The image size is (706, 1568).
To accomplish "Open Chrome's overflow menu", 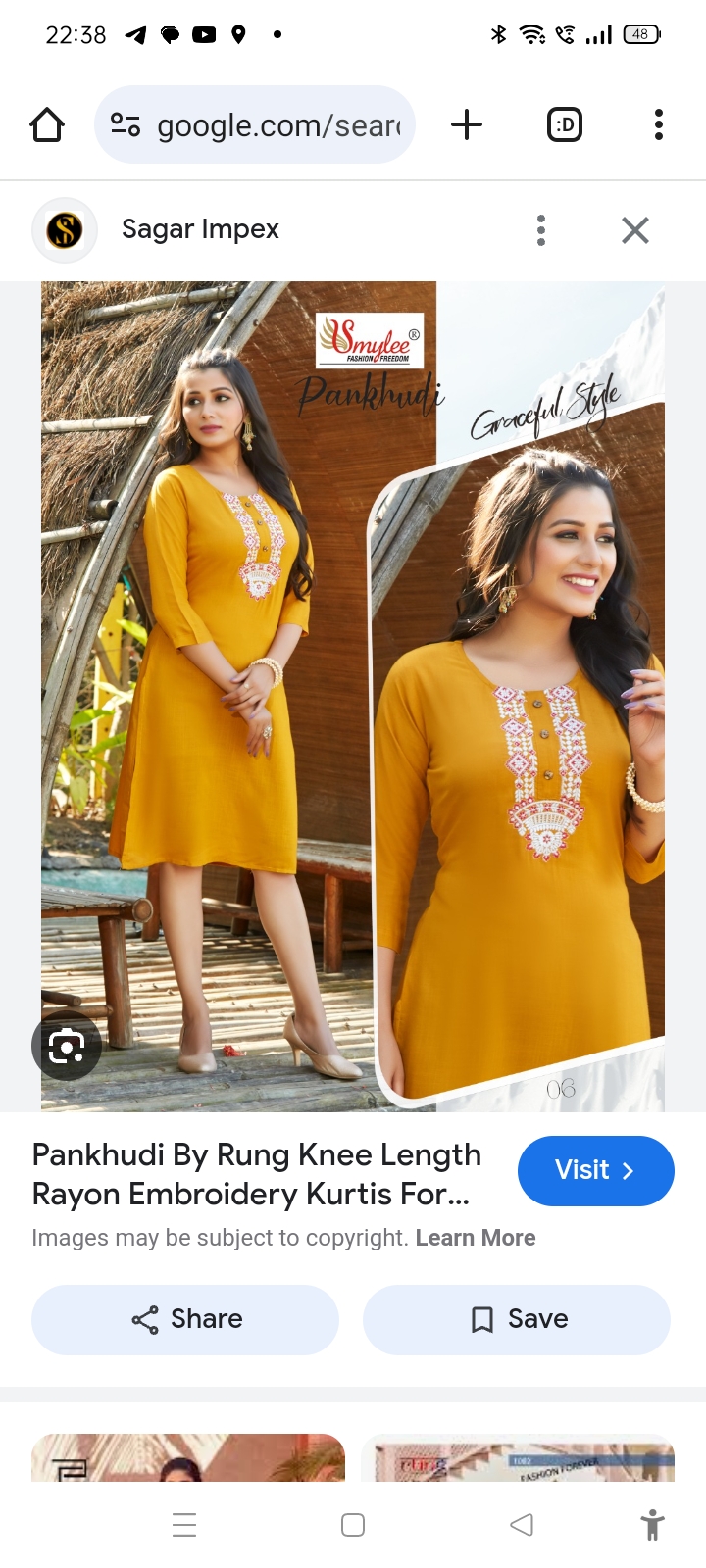I will point(659,124).
